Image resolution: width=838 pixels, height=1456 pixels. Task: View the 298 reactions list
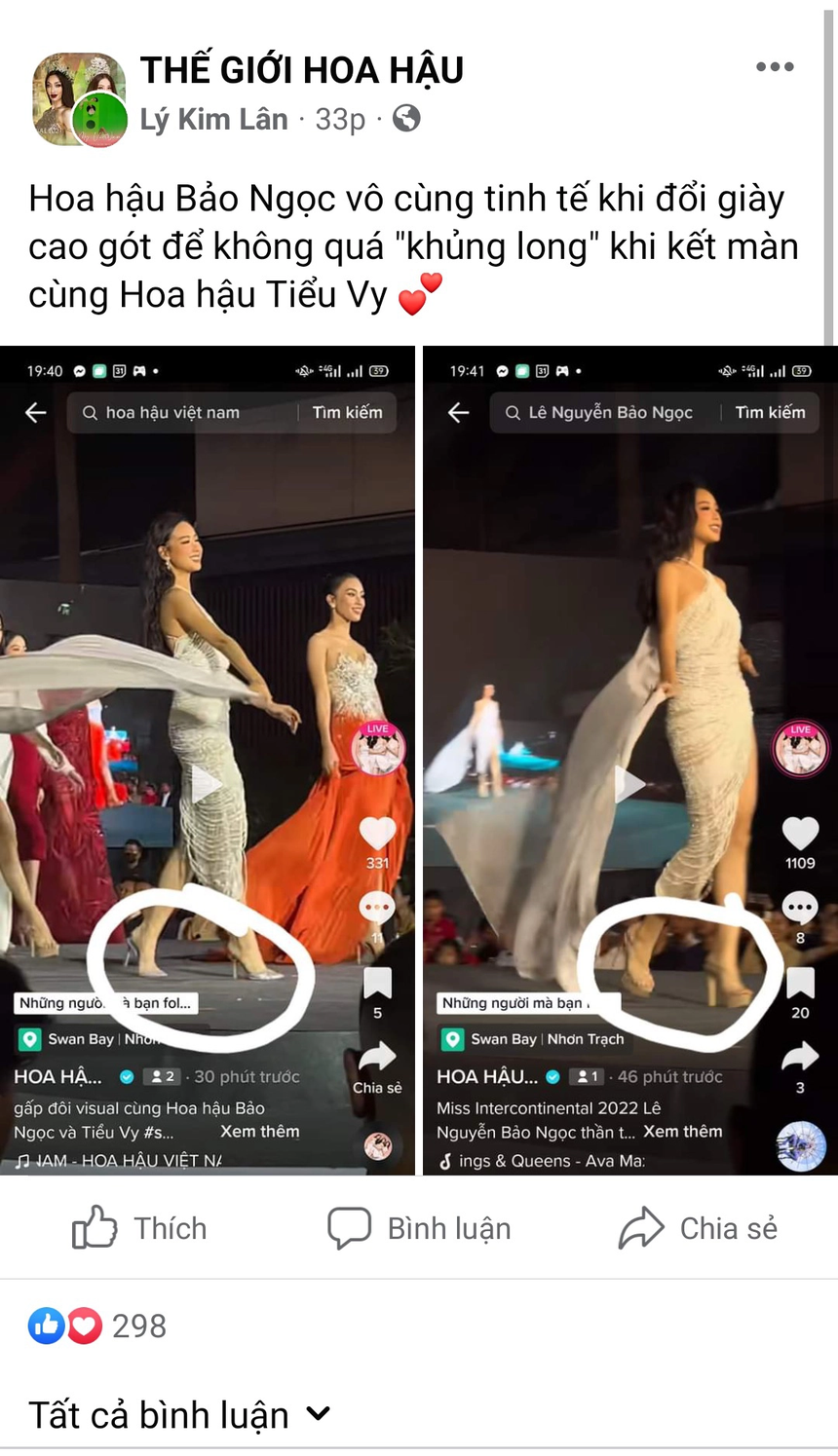click(x=97, y=1325)
